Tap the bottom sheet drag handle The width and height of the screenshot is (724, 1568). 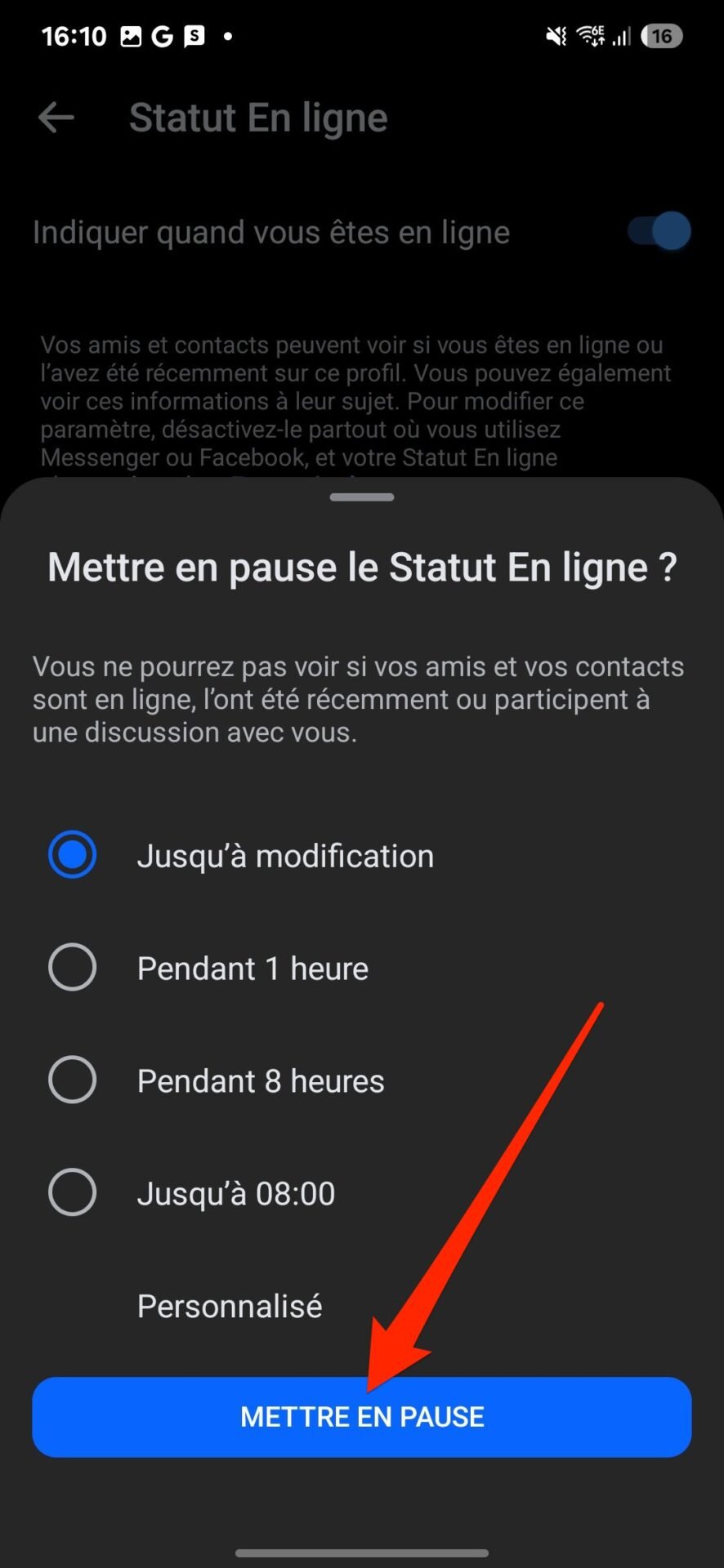(362, 497)
